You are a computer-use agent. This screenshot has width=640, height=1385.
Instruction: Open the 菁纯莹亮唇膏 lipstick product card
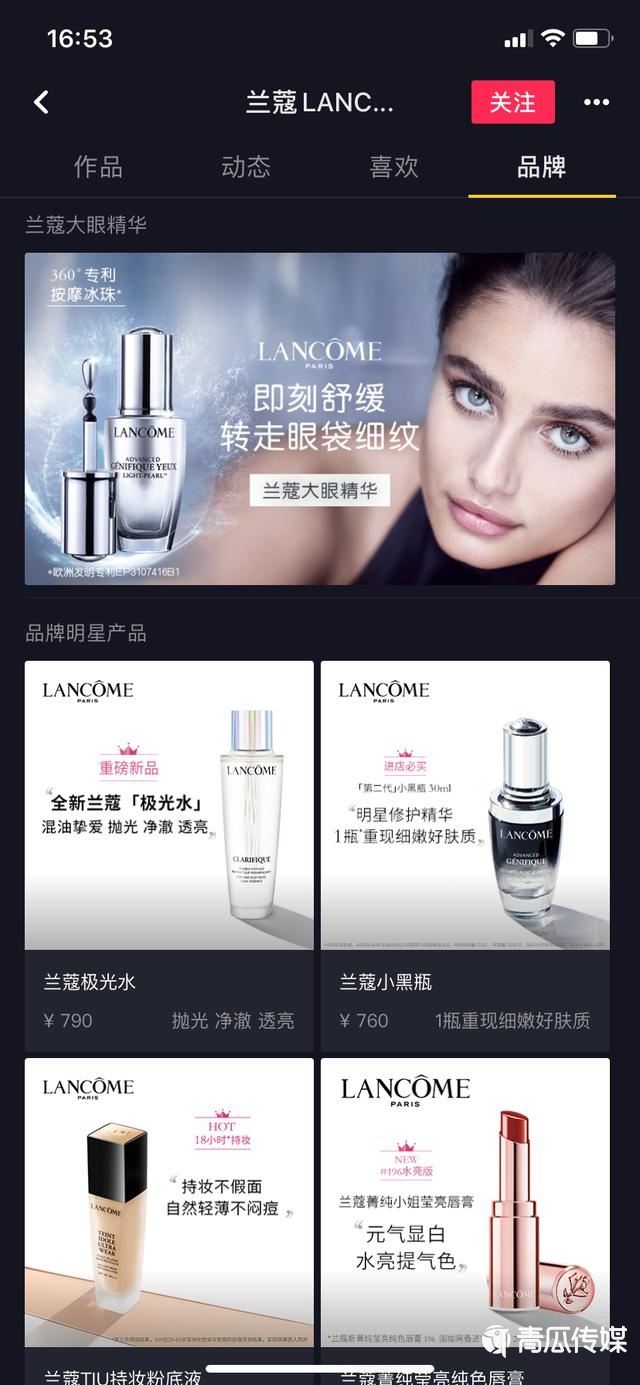[465, 1210]
